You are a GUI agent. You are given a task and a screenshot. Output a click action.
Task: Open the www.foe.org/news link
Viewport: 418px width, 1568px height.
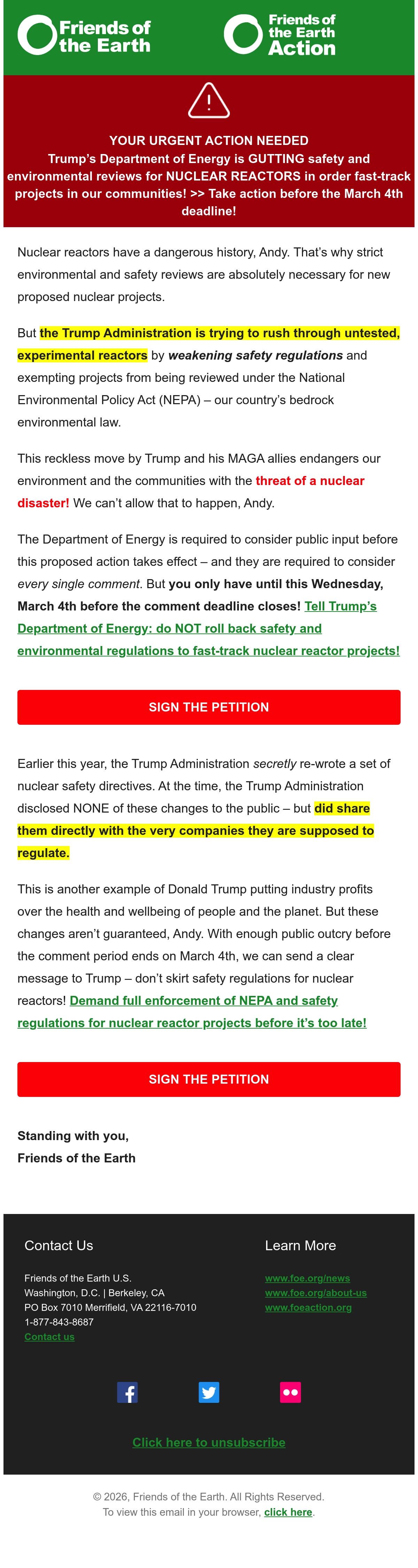(307, 1278)
